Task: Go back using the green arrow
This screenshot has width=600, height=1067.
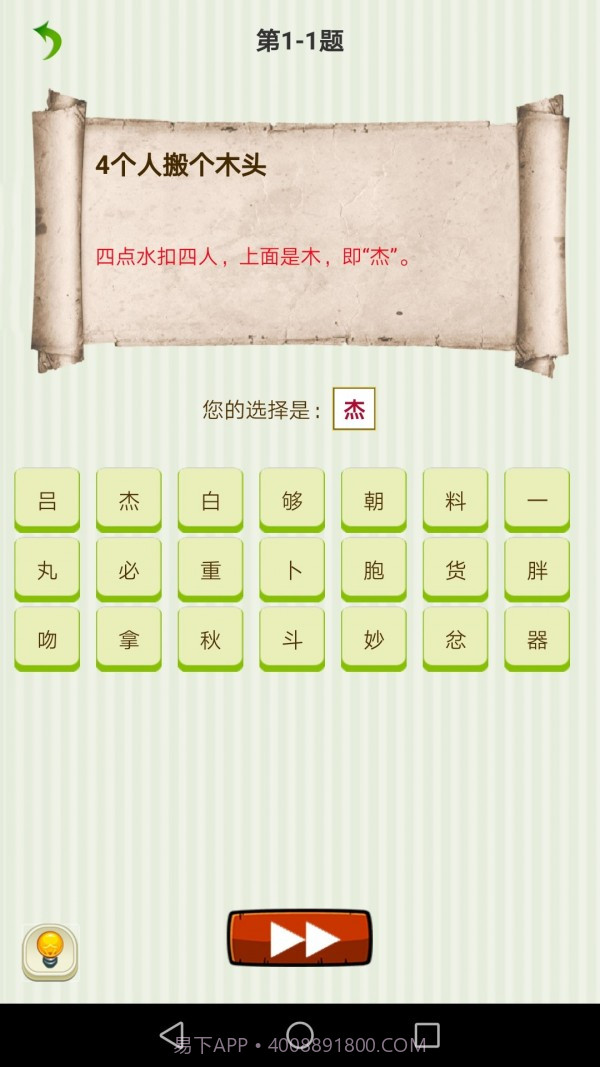Action: (x=47, y=41)
